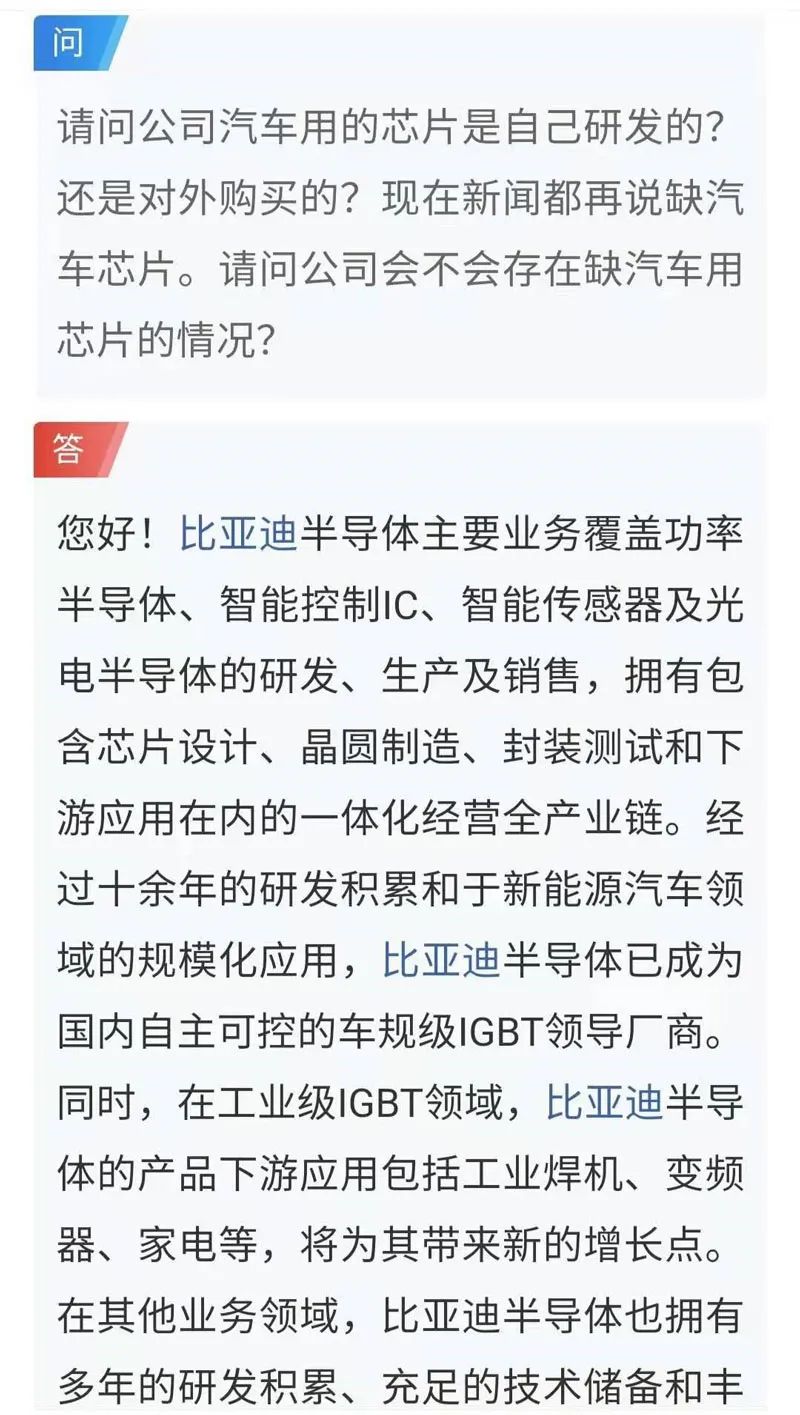
Task: Tap the 比亚迪 link before 半导体已成为
Action: pyautogui.click(x=441, y=961)
